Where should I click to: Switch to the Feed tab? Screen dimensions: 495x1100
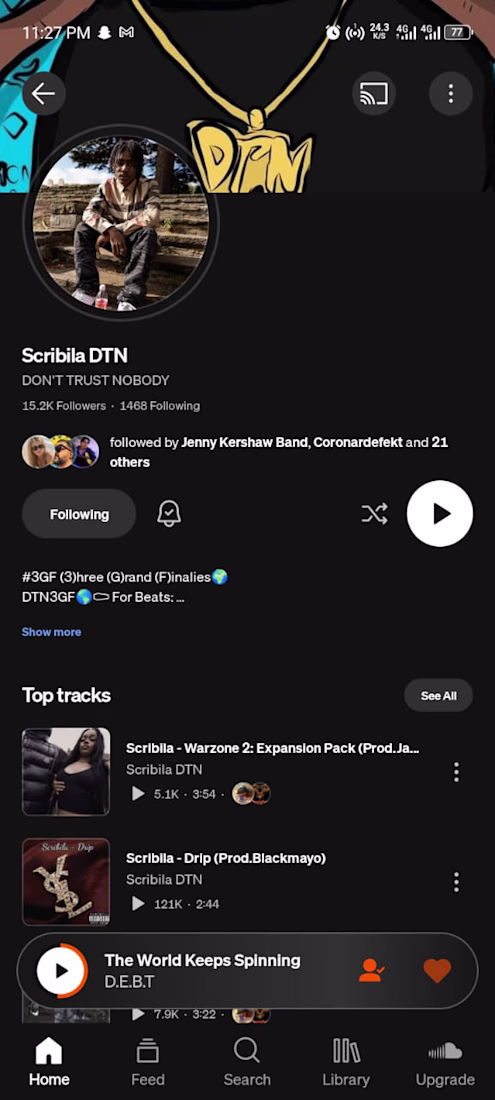click(148, 1061)
